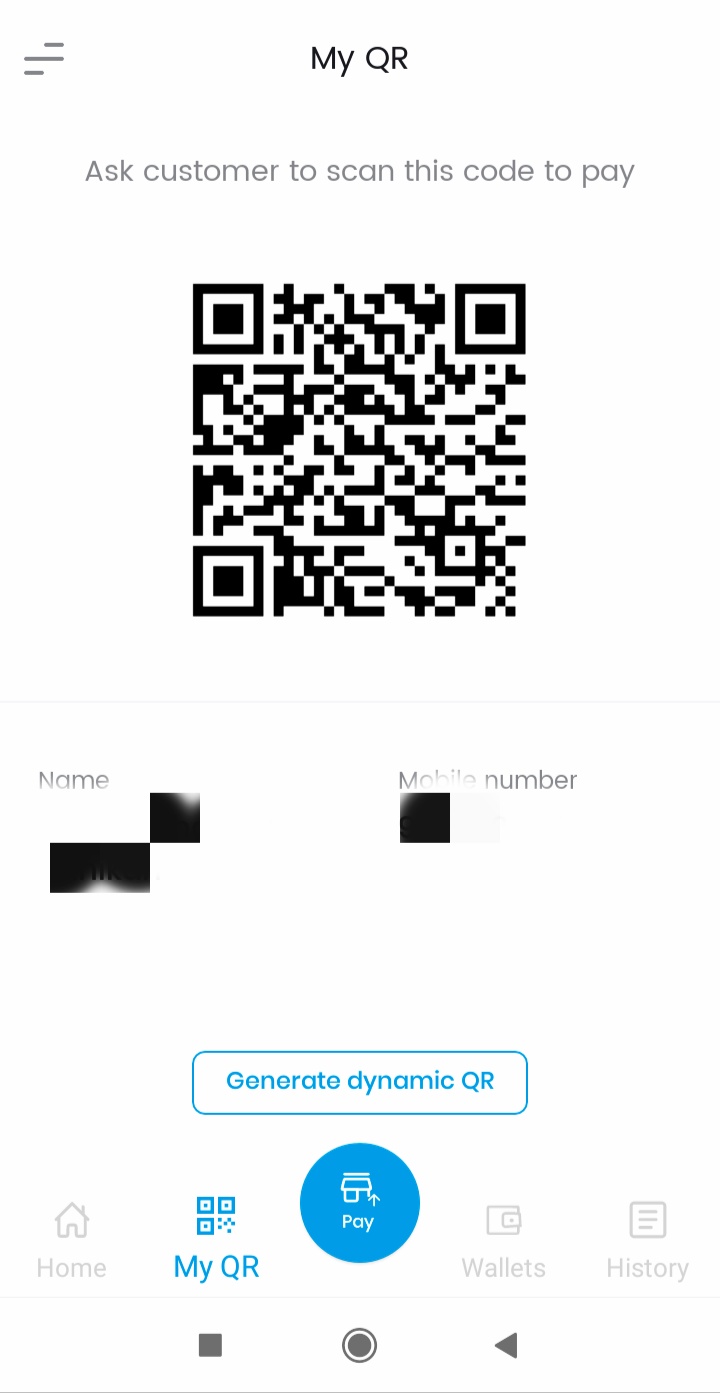The height and width of the screenshot is (1393, 720).
Task: Switch to the History tab
Action: [x=647, y=1240]
